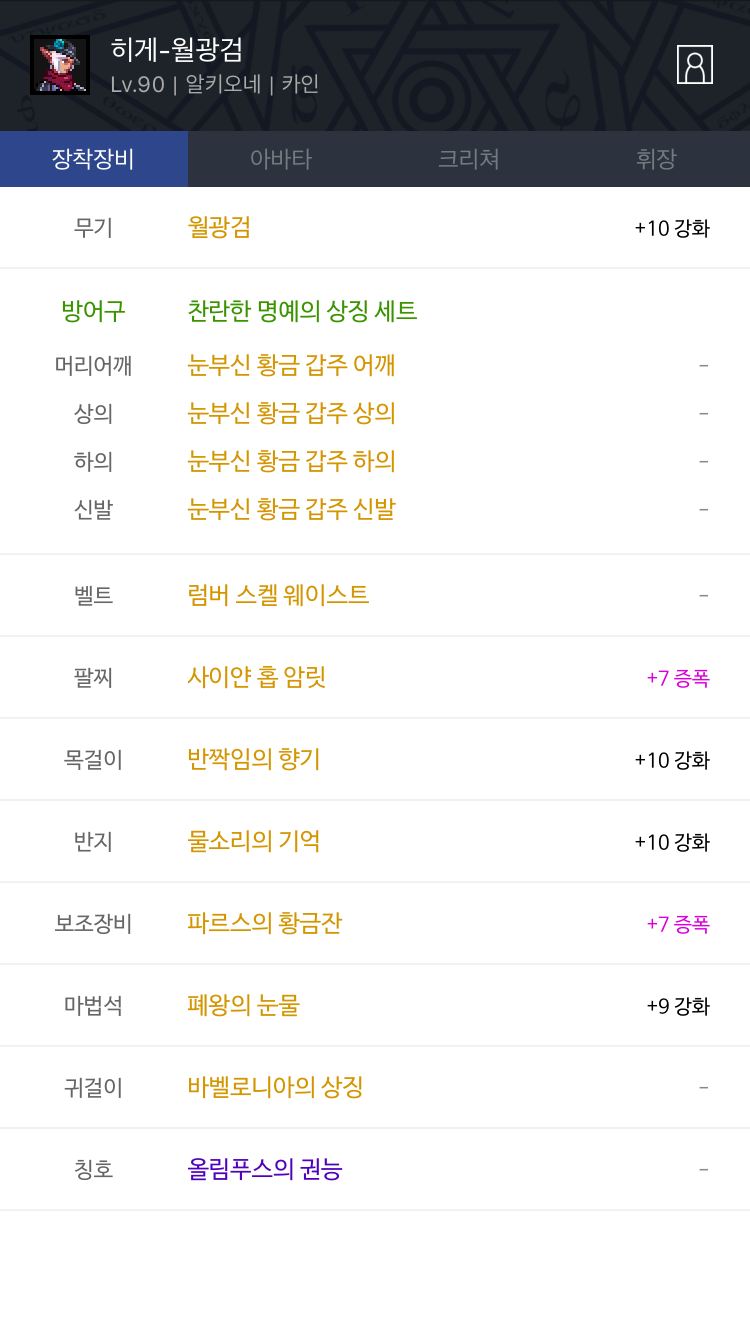The height and width of the screenshot is (1334, 750).
Task: View 파르스의 황금잔 details
Action: coord(265,923)
